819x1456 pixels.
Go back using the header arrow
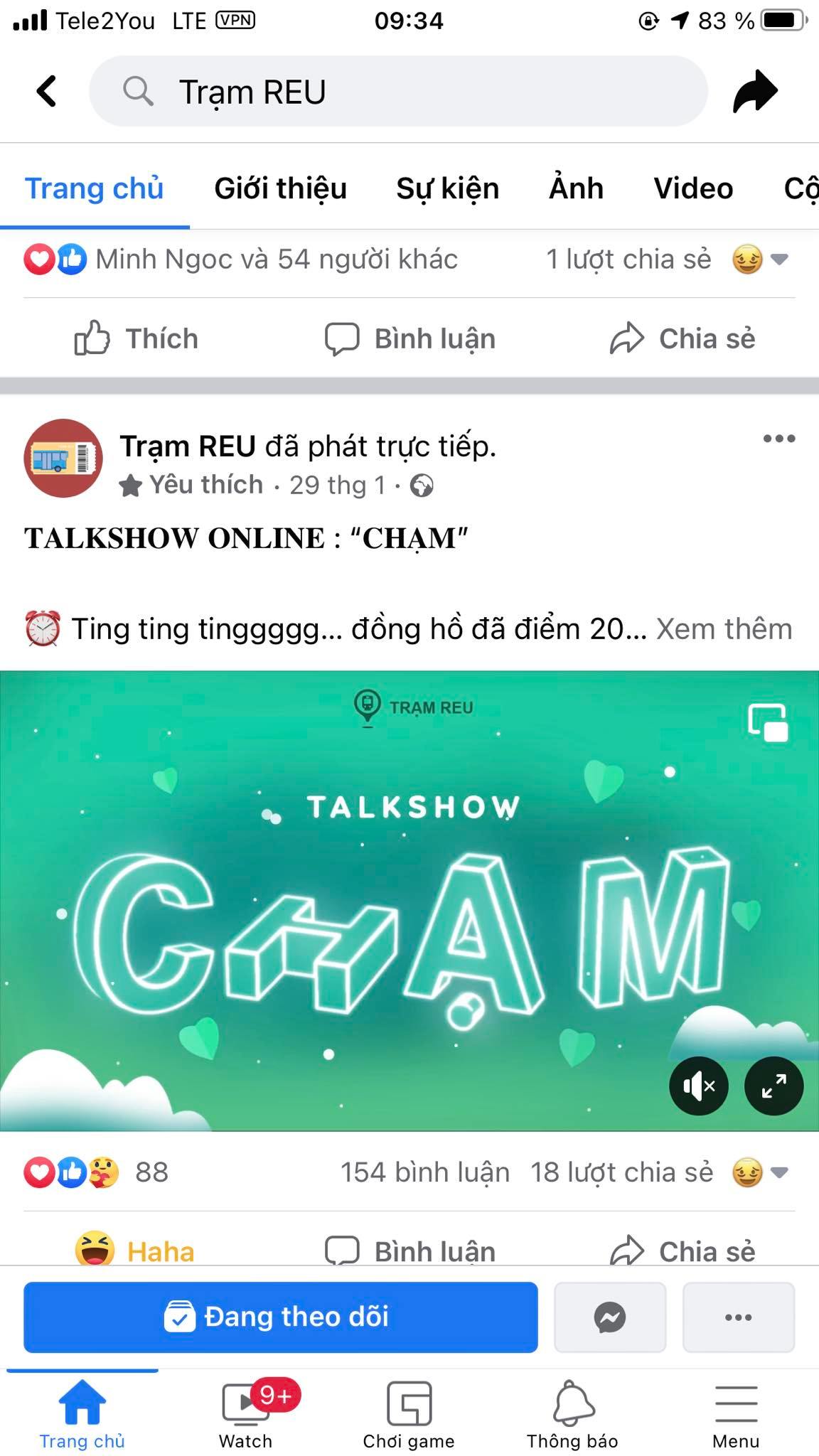pos(47,92)
